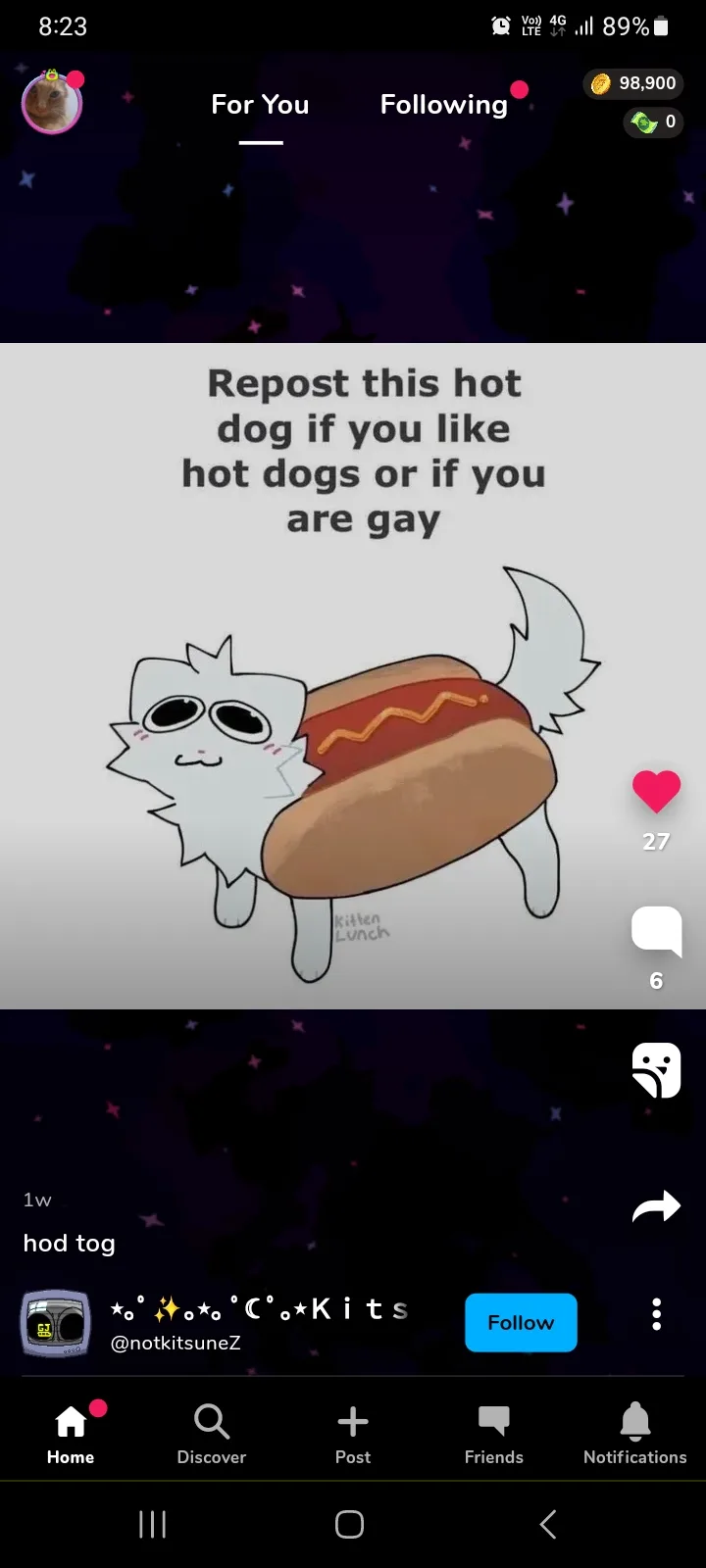This screenshot has height=1568, width=706.
Task: Open the 98,900 coins balance
Action: pos(633,83)
